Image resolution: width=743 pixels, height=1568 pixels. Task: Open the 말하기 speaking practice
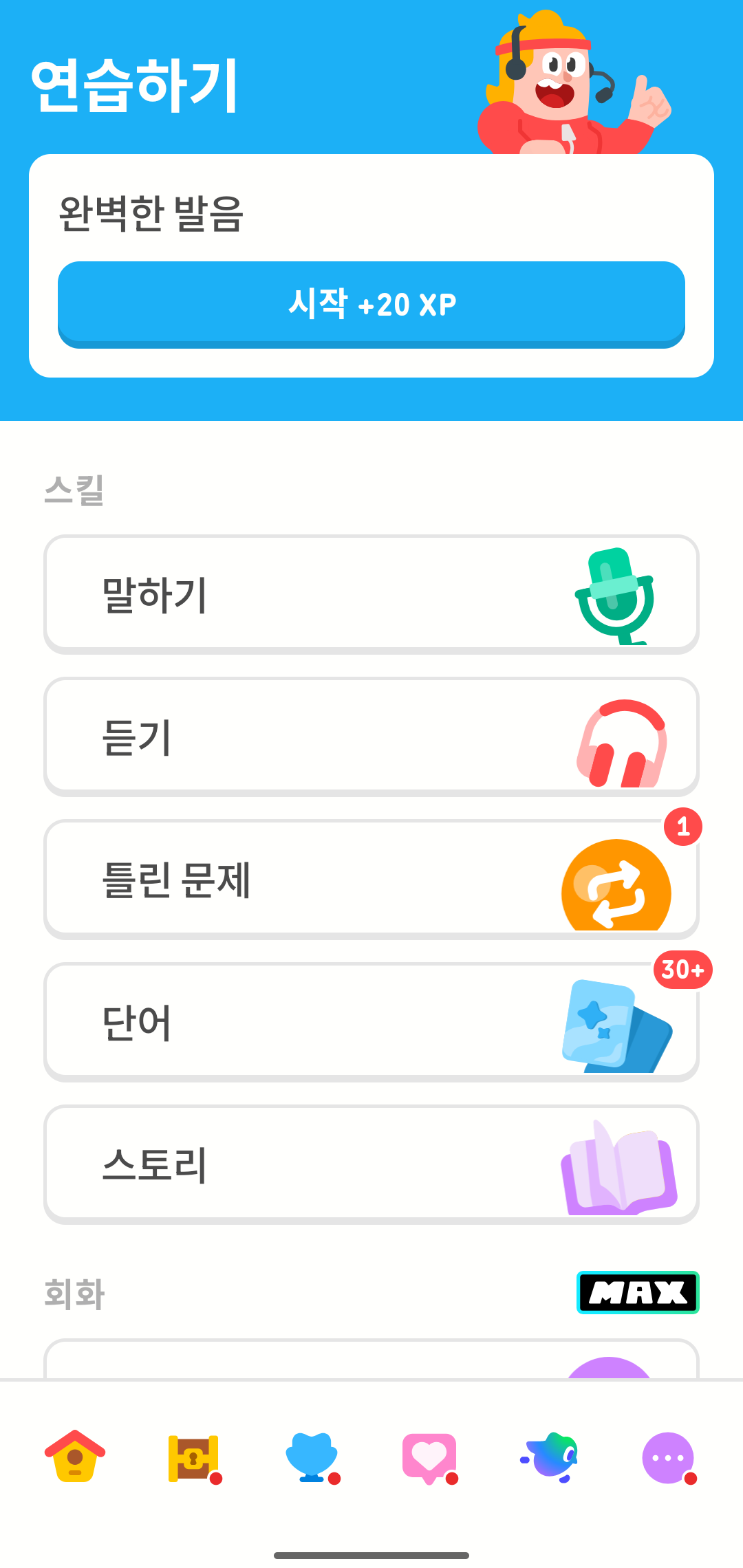click(275, 593)
